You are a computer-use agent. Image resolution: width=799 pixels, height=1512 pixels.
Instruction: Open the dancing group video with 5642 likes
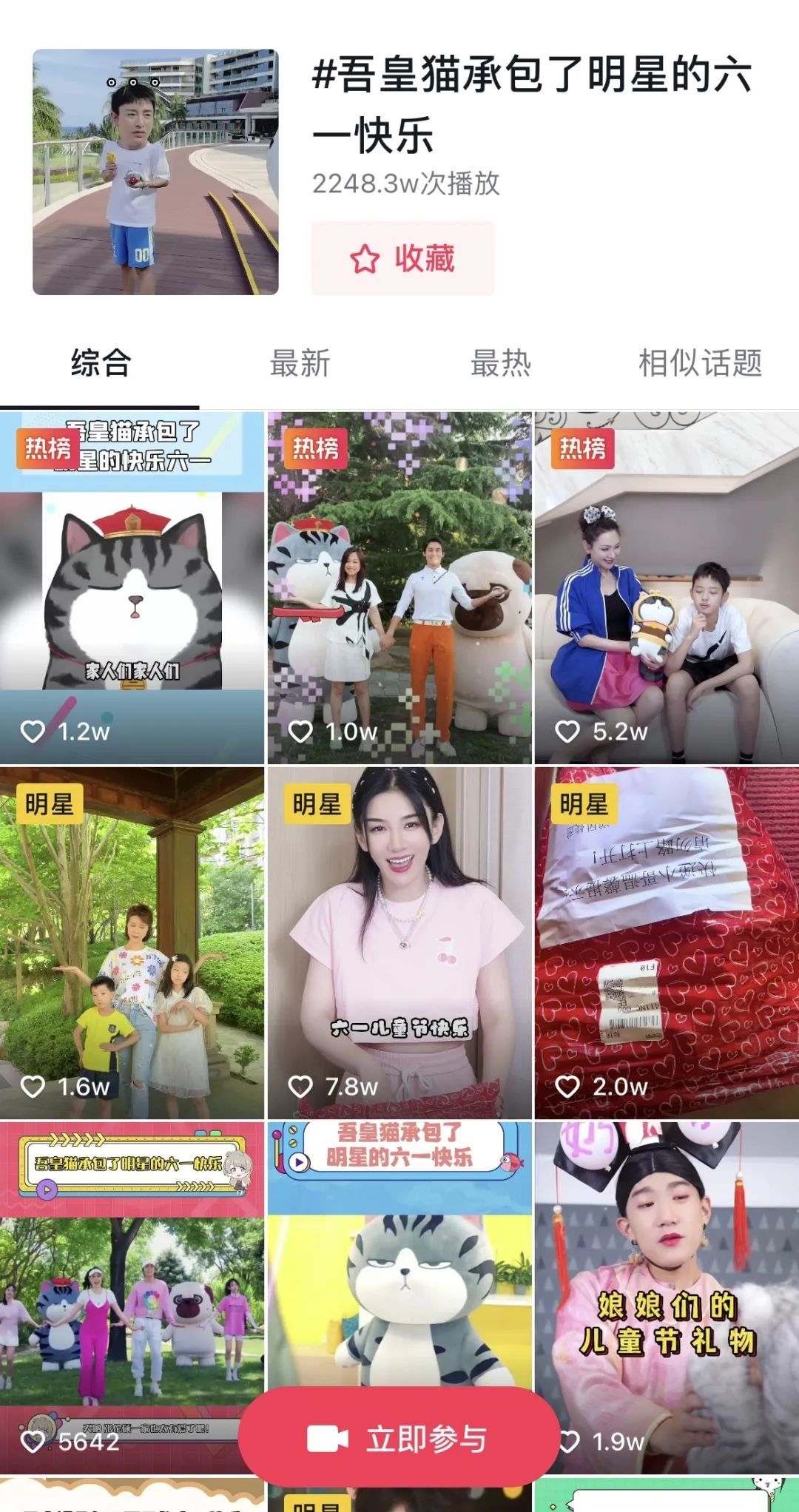click(132, 1287)
